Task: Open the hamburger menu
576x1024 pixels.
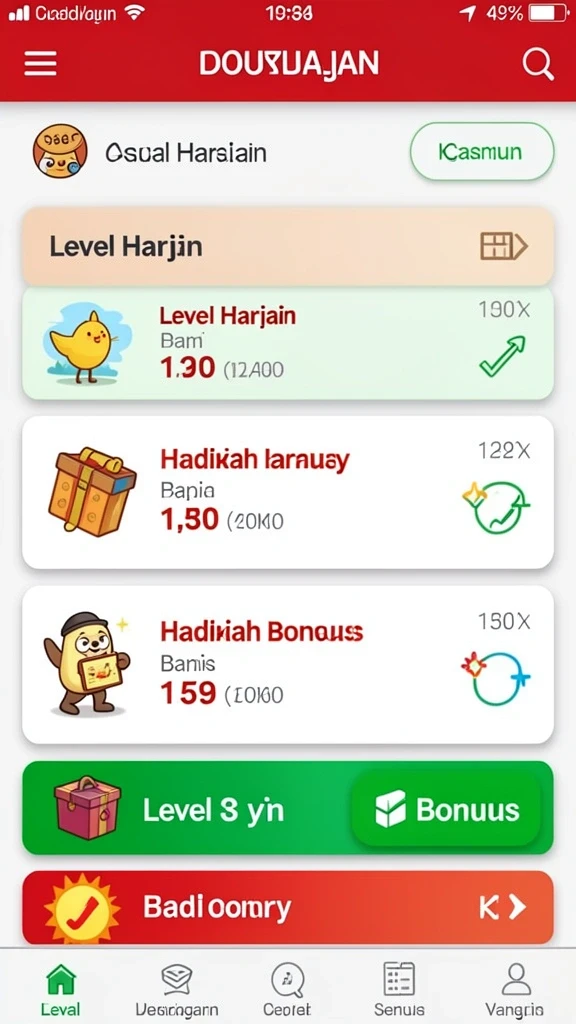Action: click(x=40, y=64)
